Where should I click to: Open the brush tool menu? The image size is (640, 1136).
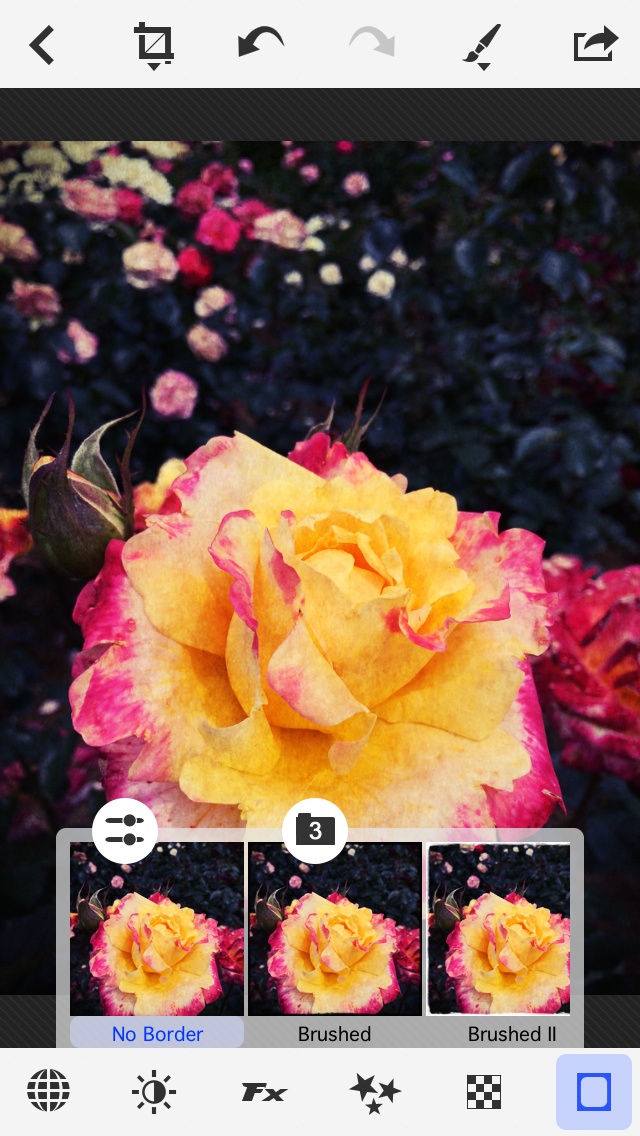pos(481,46)
